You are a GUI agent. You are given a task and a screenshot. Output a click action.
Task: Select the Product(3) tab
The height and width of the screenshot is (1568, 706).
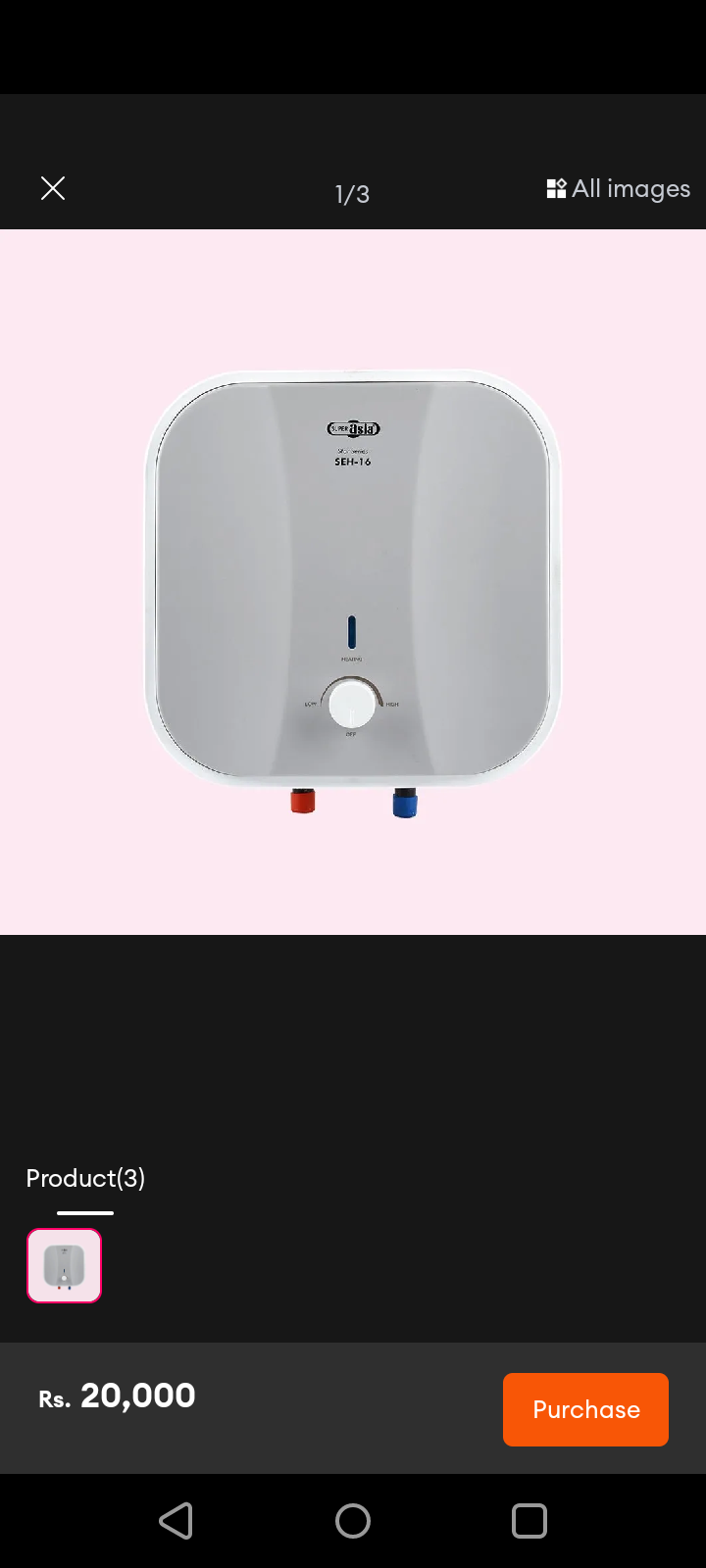coord(85,1178)
